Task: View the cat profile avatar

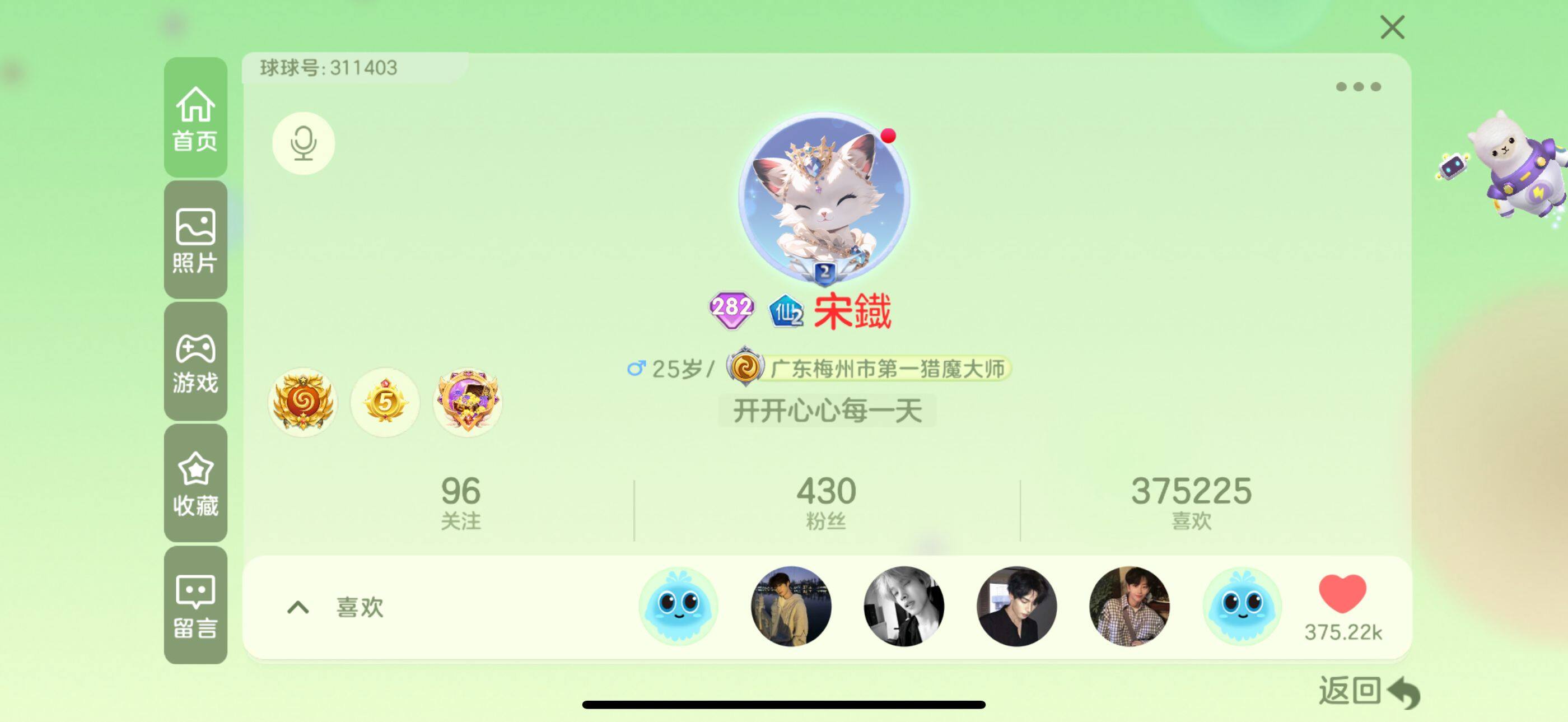Action: [824, 198]
